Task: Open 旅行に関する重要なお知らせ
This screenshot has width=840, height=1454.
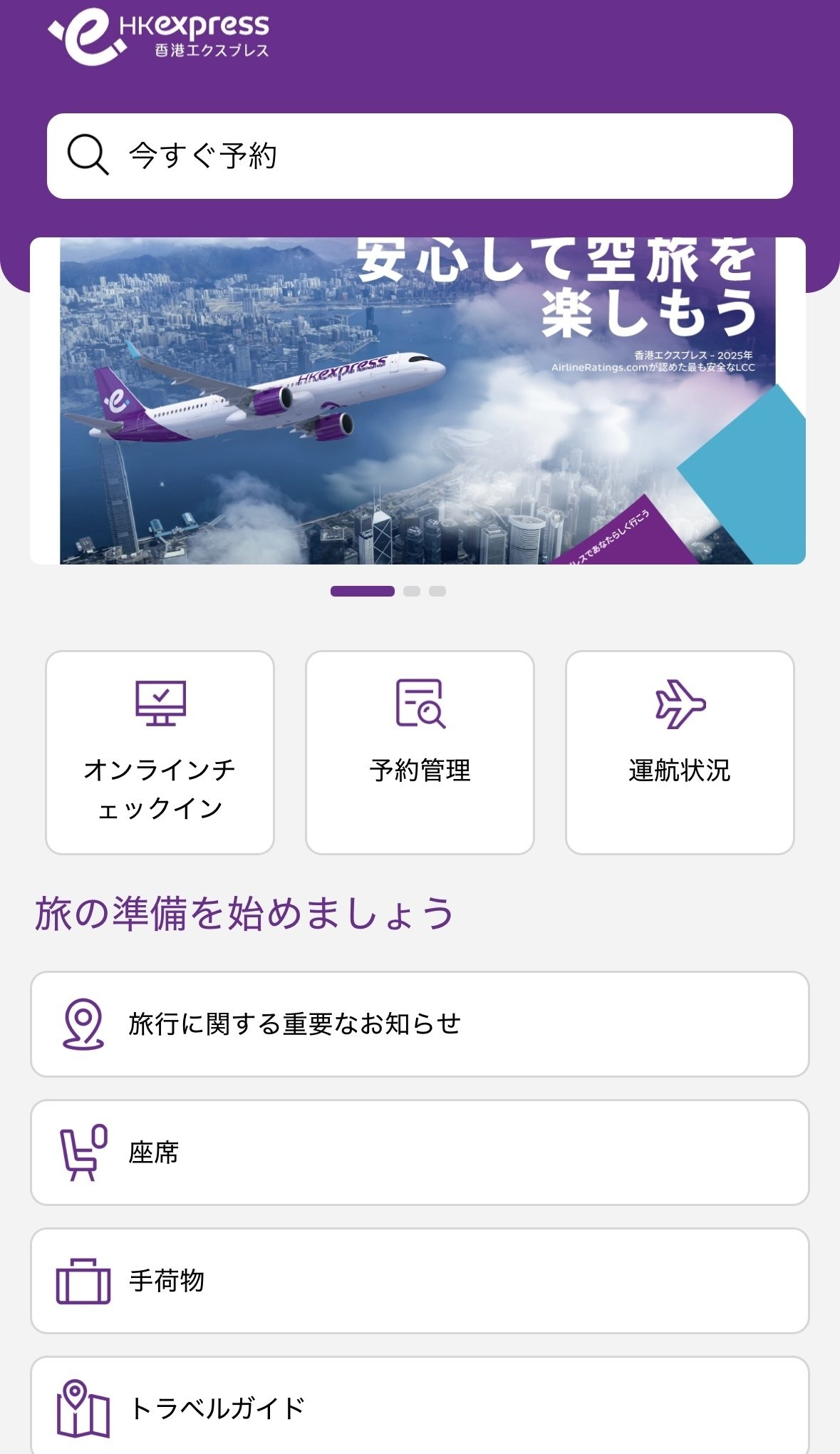Action: pos(420,1023)
